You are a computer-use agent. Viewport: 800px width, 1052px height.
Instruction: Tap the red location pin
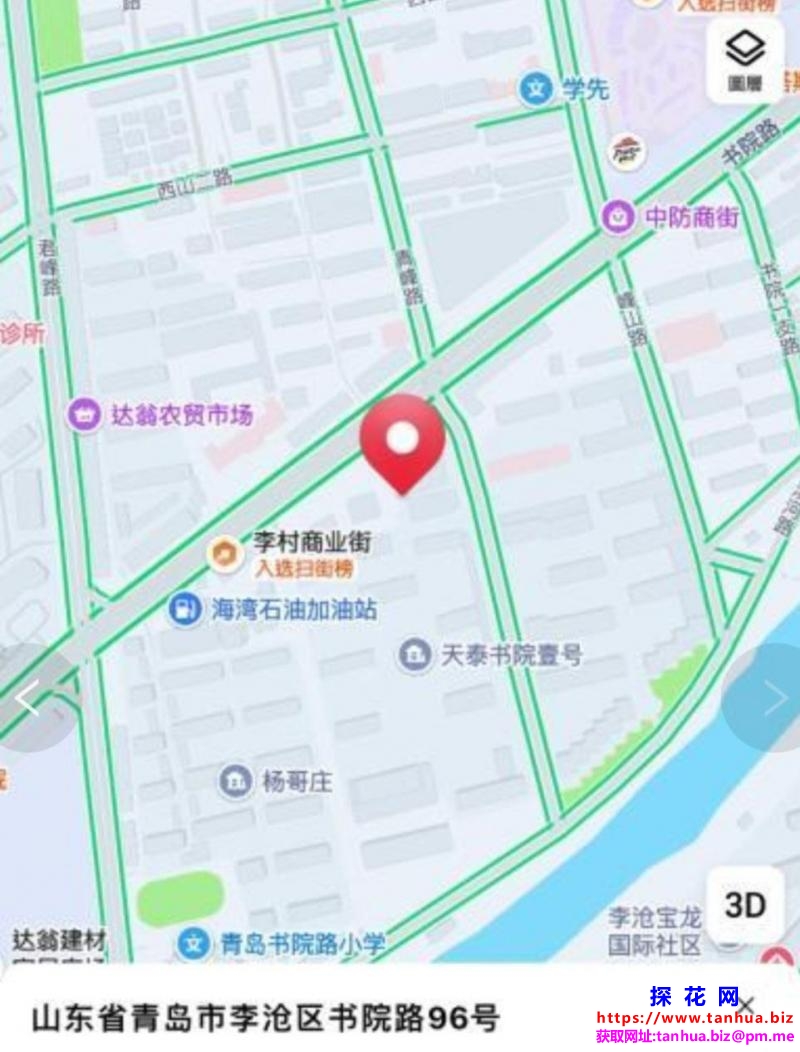[x=402, y=442]
